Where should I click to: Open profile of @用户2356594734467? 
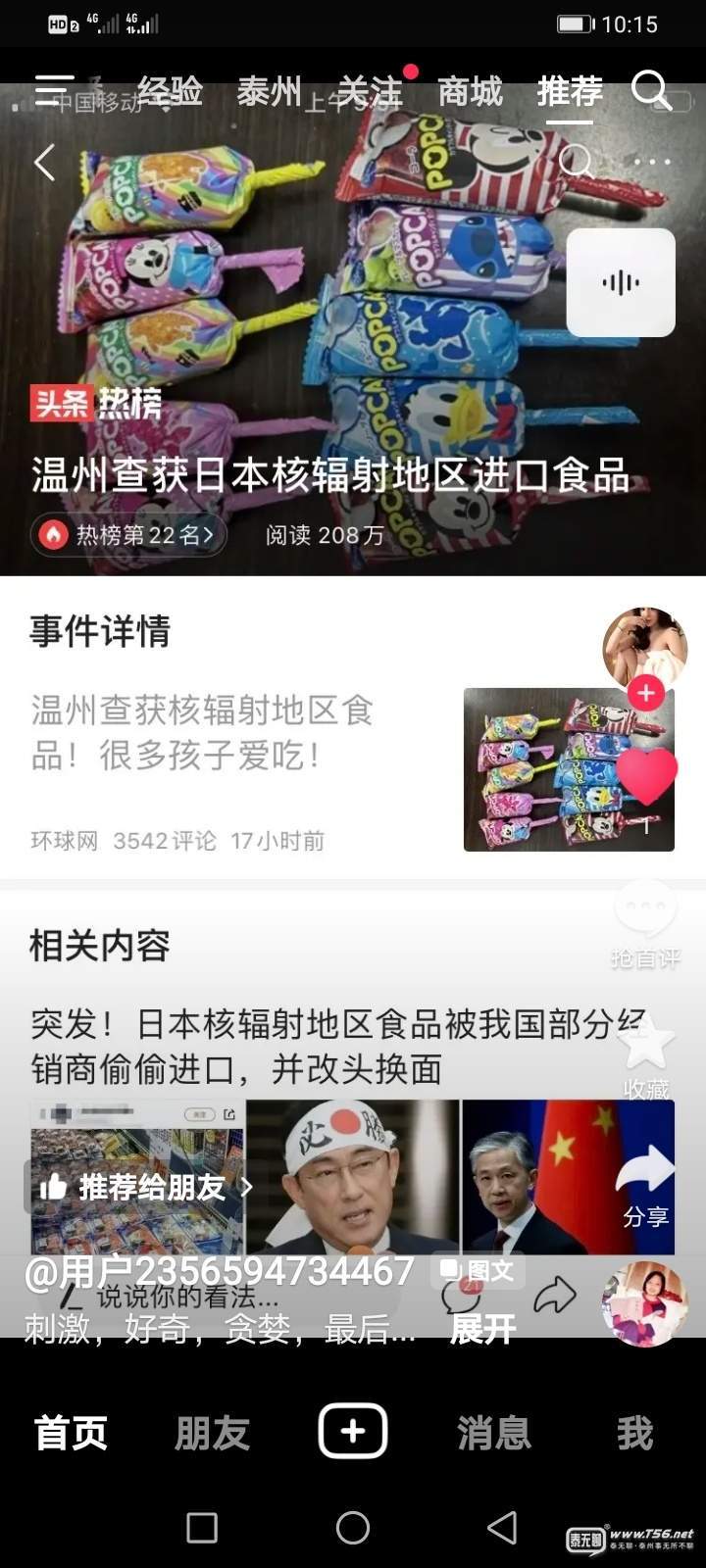[219, 1272]
